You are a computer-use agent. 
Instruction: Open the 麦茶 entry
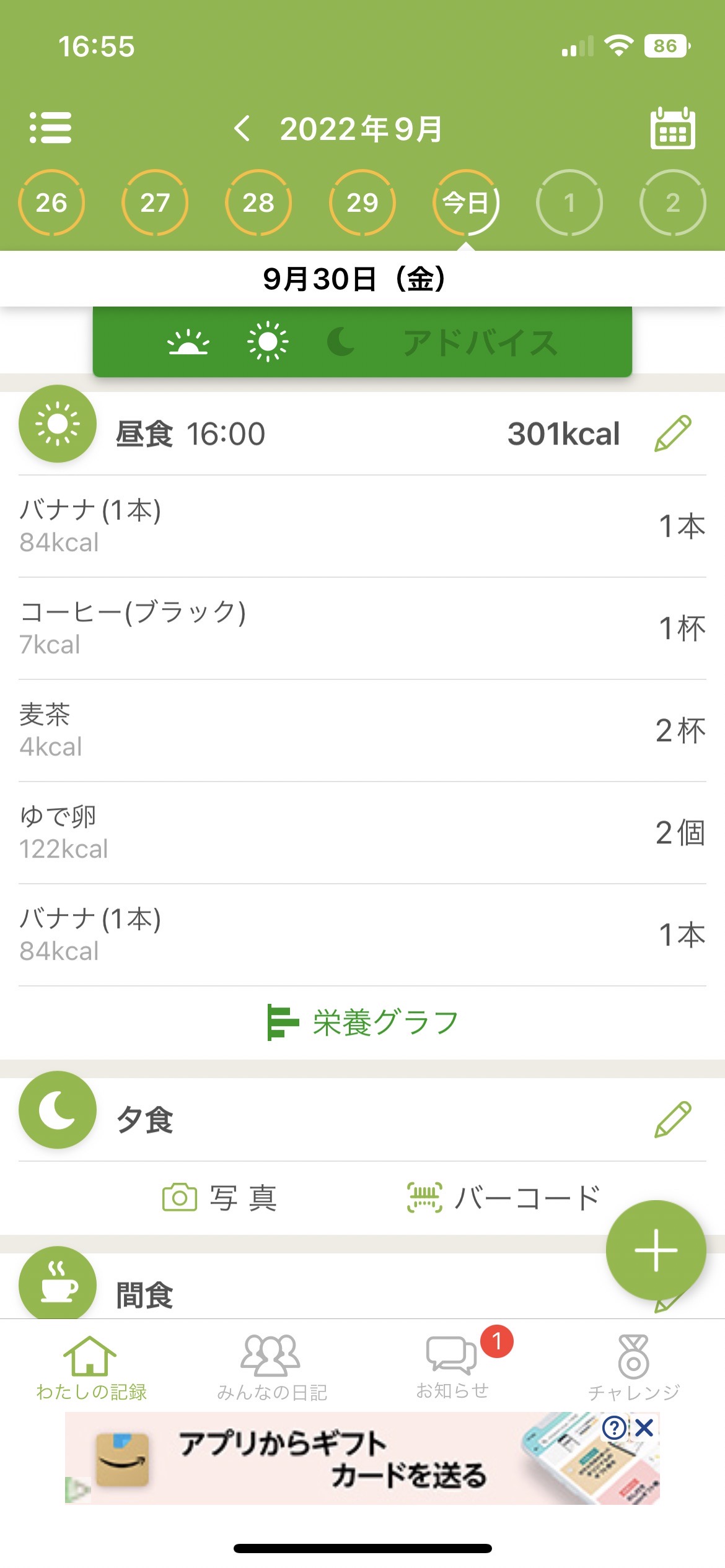coord(362,730)
